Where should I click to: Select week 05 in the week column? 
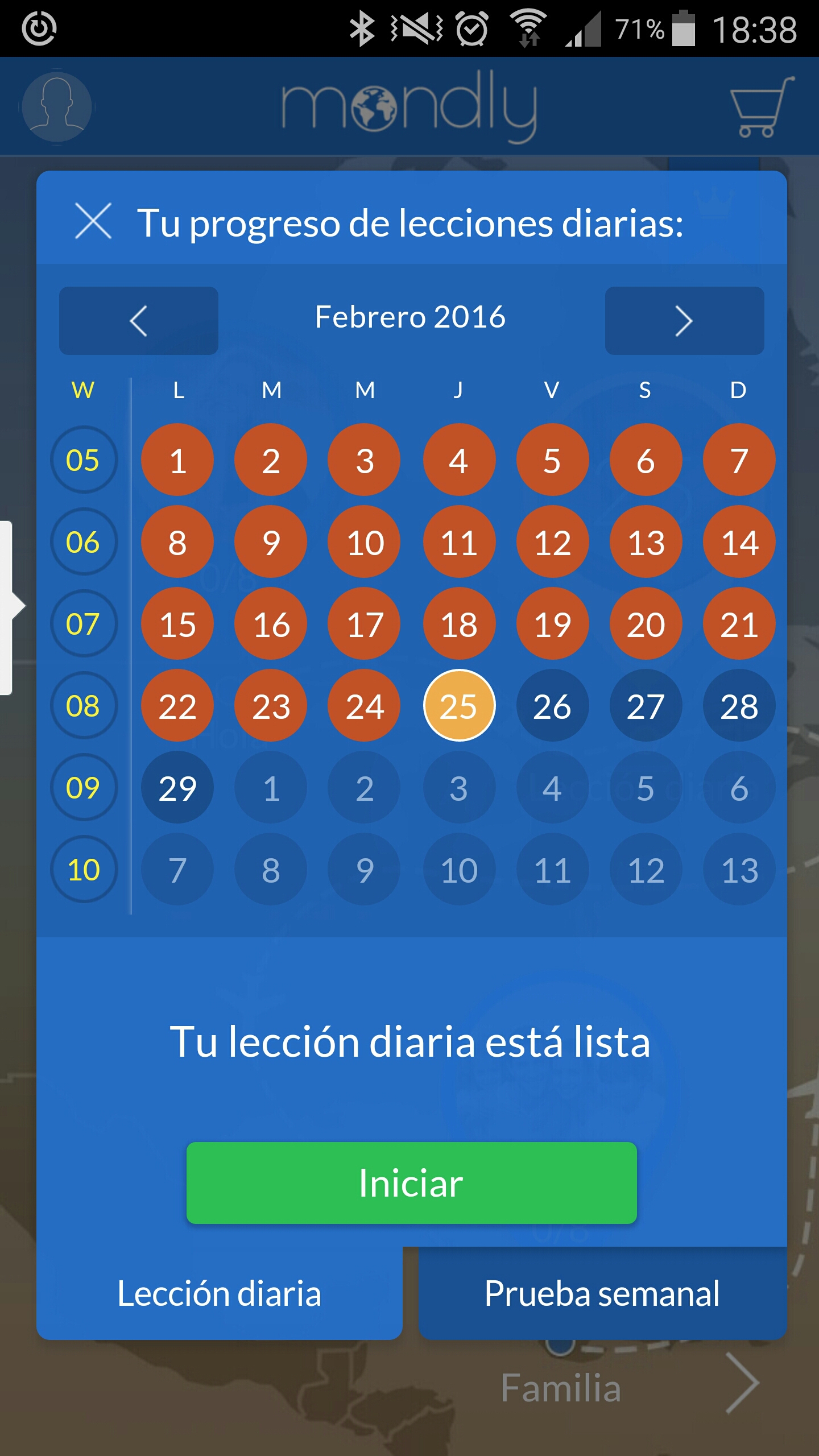pos(84,460)
